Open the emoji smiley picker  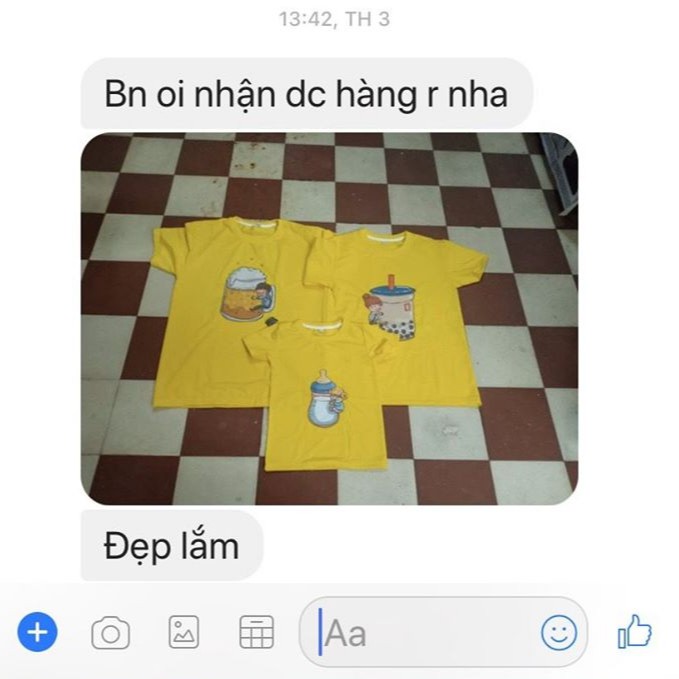pos(559,633)
